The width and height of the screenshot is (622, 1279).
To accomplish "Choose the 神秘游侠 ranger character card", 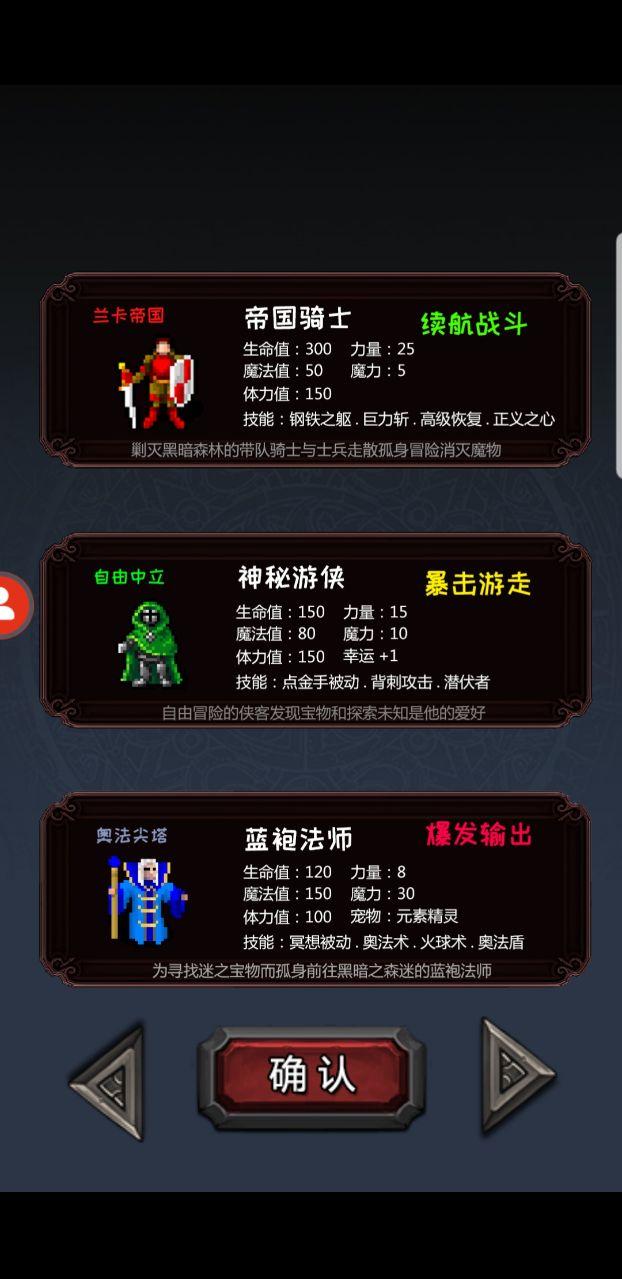I will click(x=314, y=630).
